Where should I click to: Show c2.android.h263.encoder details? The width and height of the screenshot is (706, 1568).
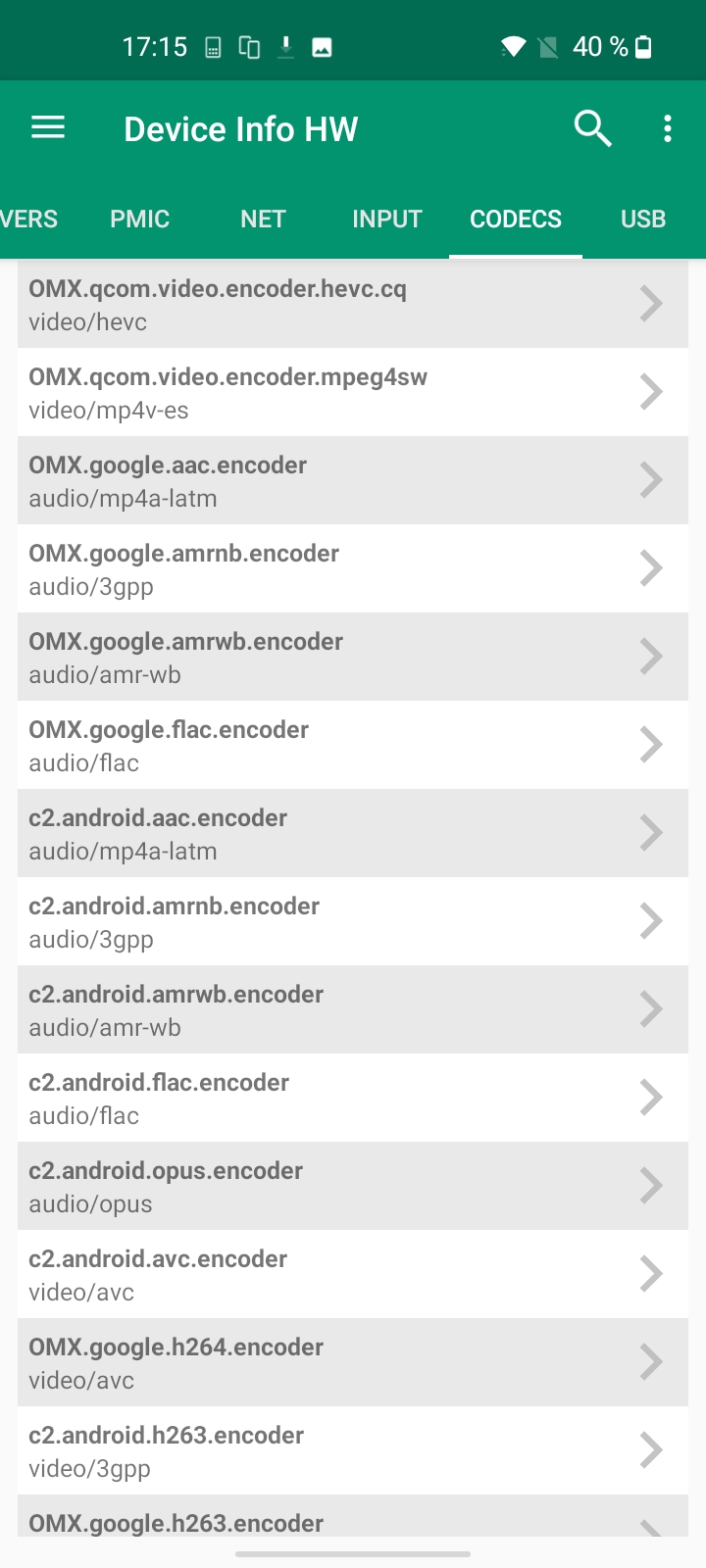353,1450
